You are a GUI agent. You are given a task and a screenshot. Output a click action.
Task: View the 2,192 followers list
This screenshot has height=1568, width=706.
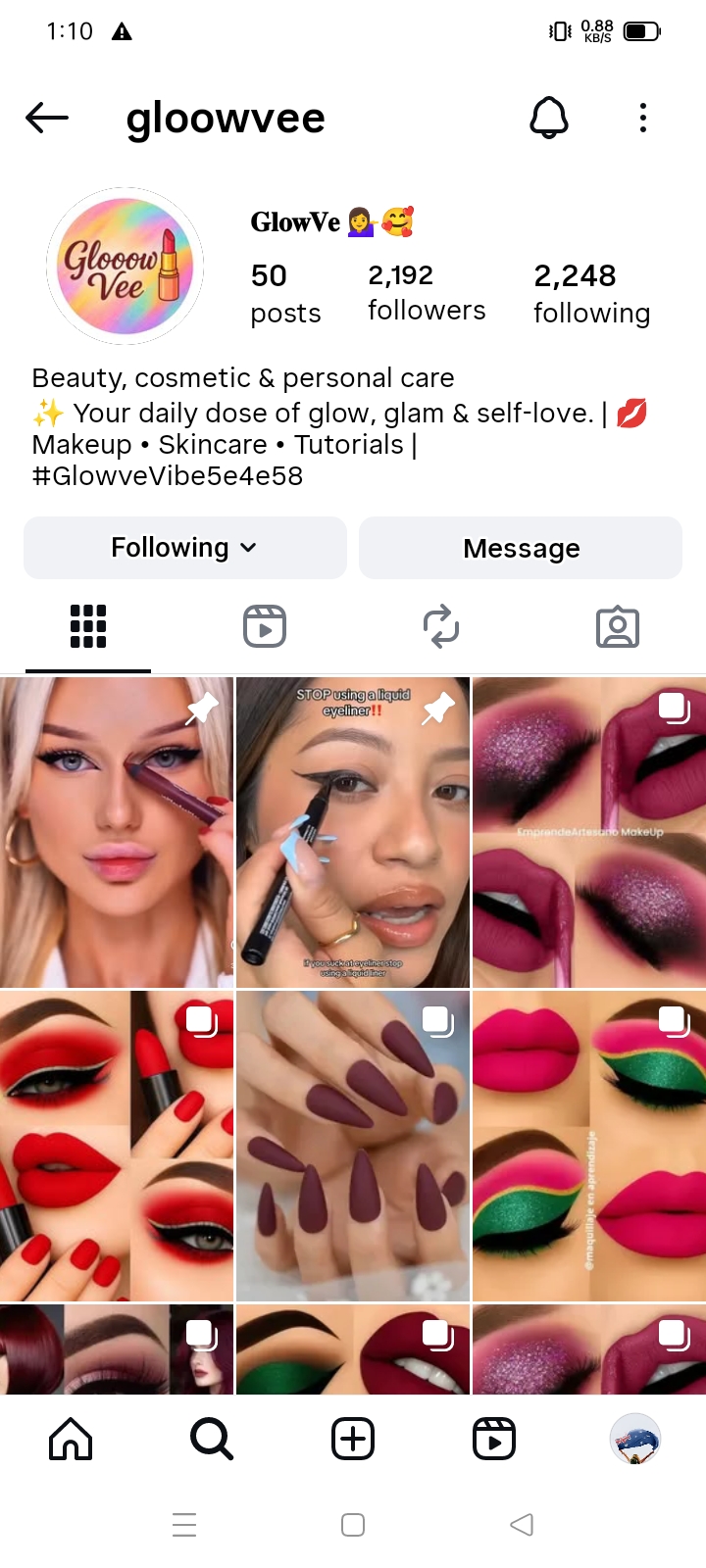tap(426, 292)
